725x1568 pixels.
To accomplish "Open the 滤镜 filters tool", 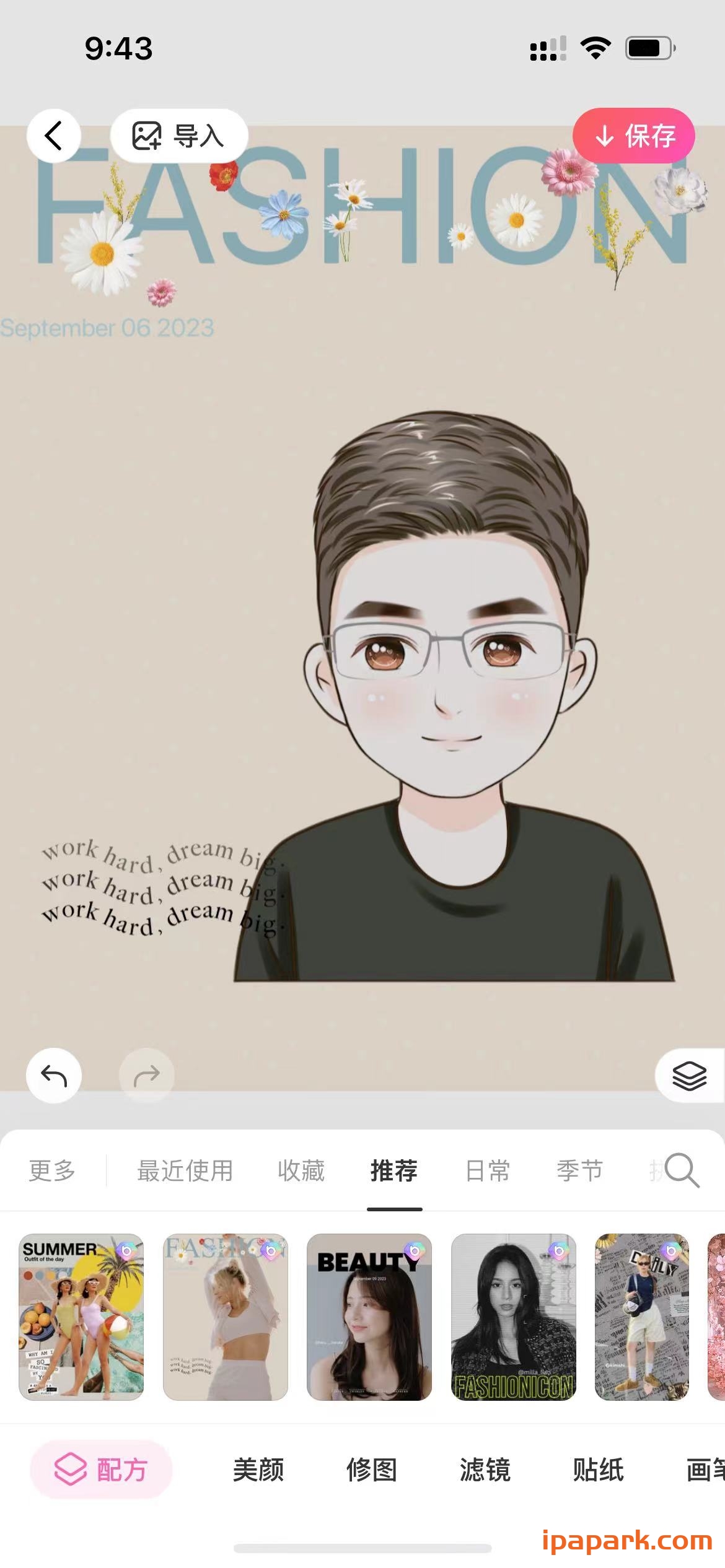I will click(485, 1470).
